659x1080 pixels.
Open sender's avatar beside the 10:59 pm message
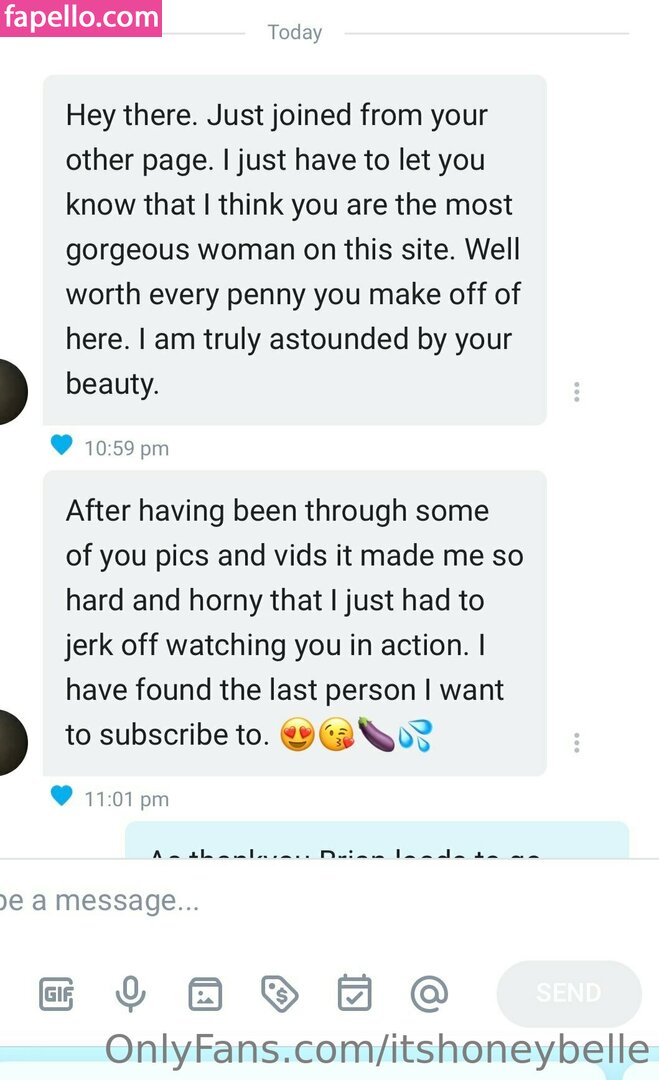pyautogui.click(x=10, y=391)
